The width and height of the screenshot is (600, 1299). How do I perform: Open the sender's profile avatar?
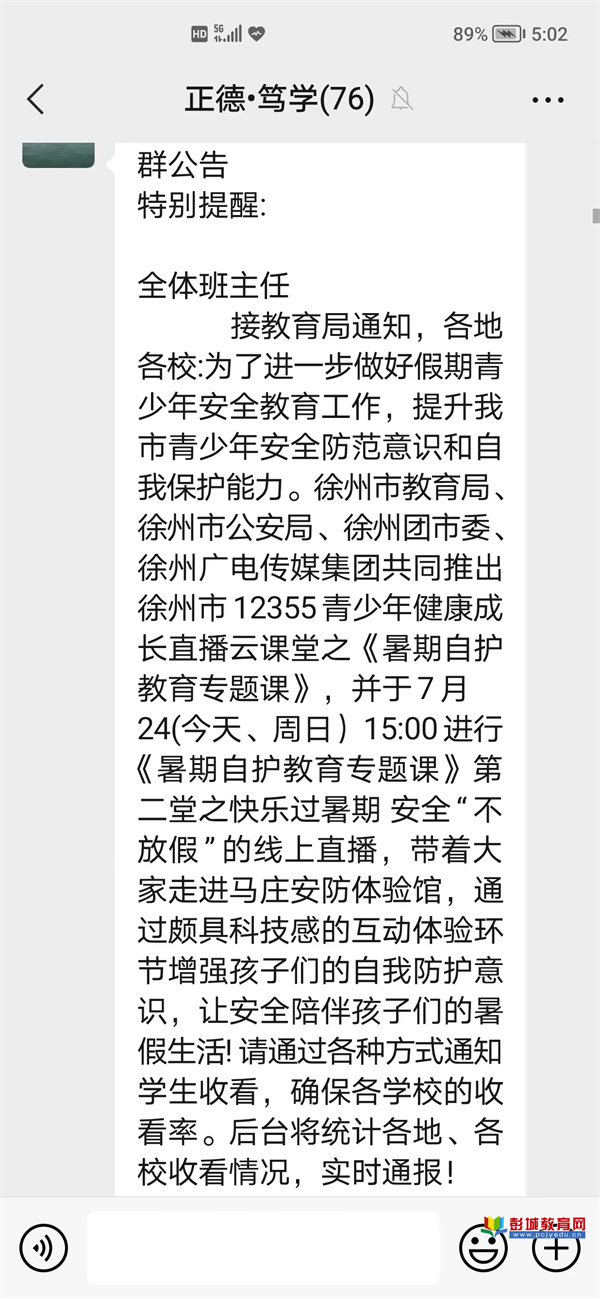(x=58, y=155)
